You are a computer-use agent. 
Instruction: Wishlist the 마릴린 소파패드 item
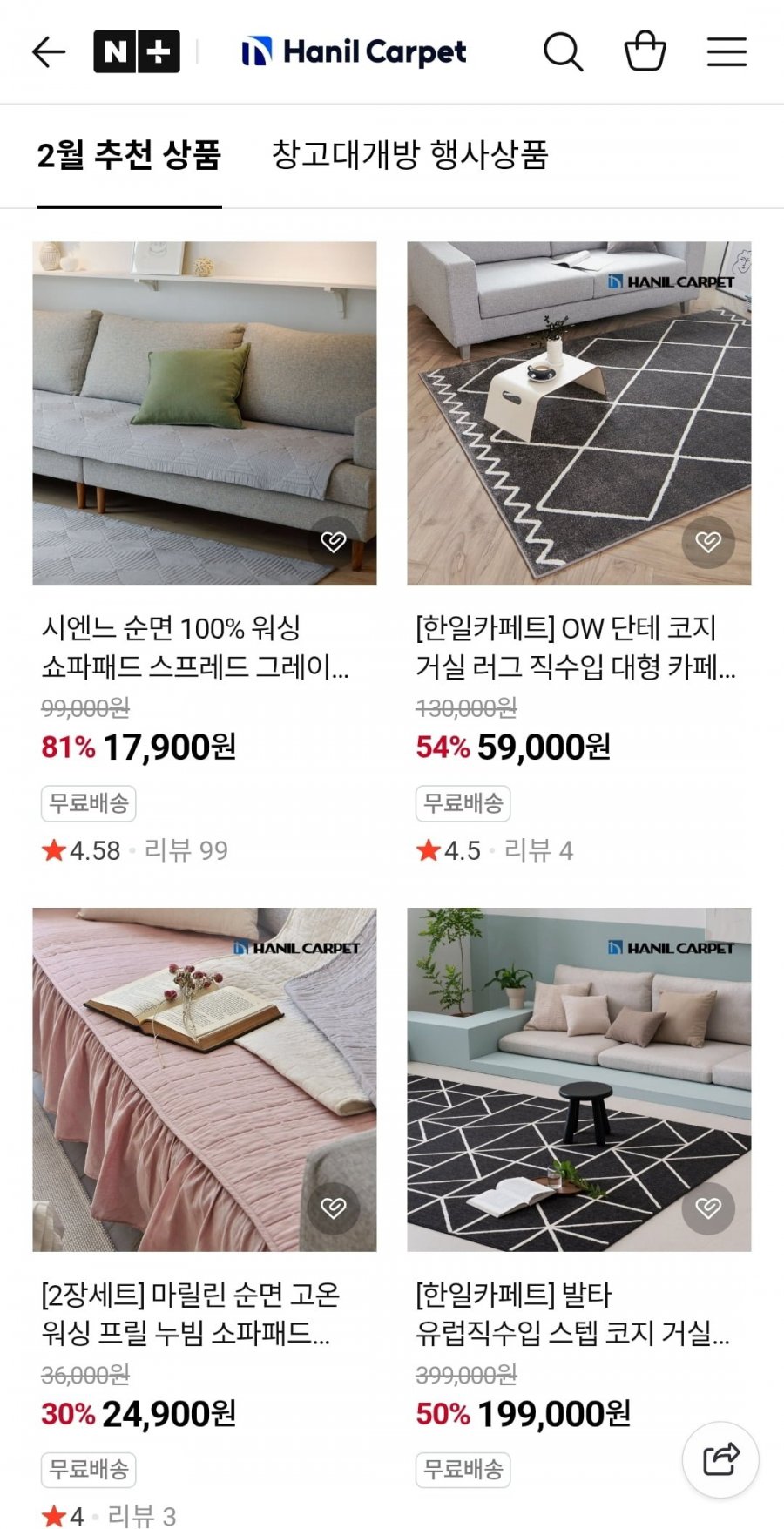point(334,1208)
